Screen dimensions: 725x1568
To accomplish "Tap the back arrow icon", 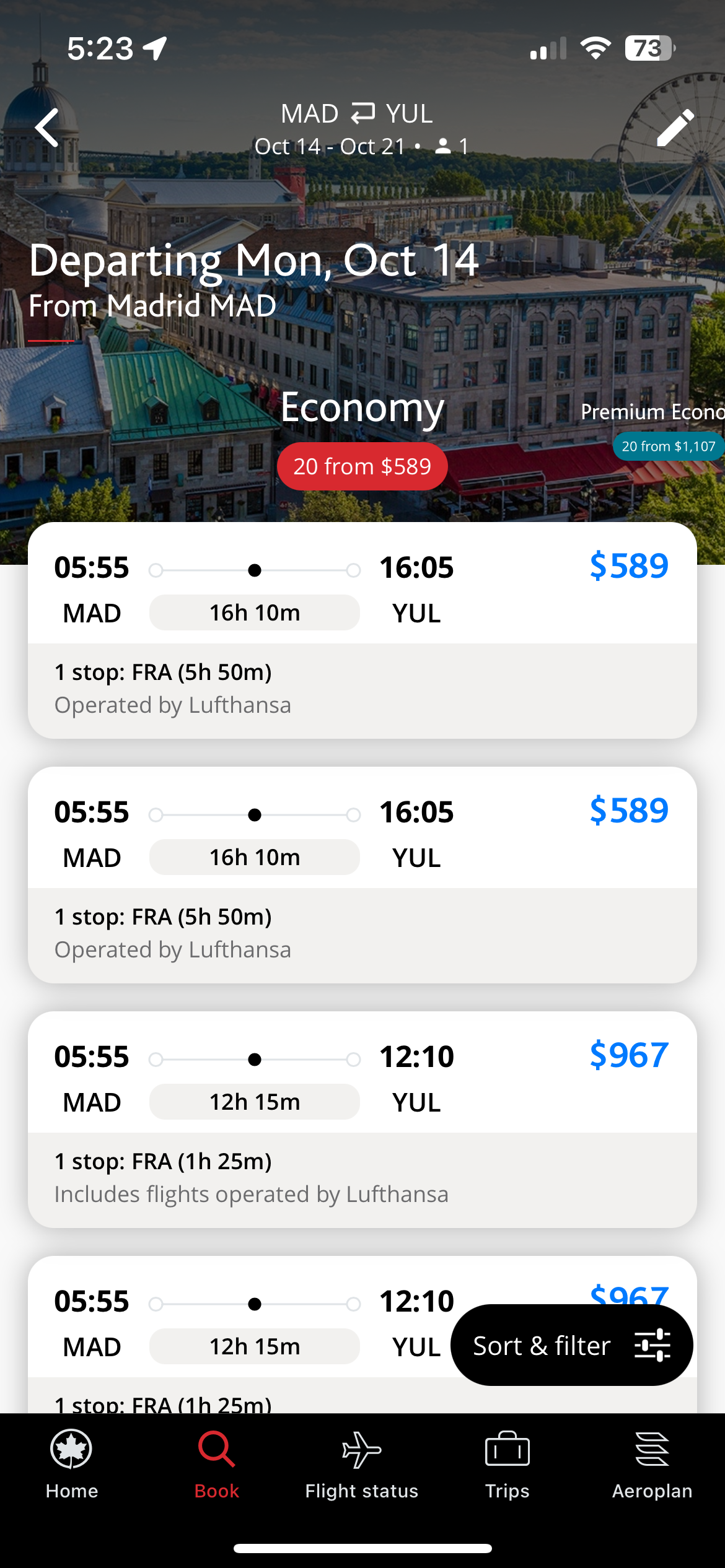I will (x=46, y=127).
